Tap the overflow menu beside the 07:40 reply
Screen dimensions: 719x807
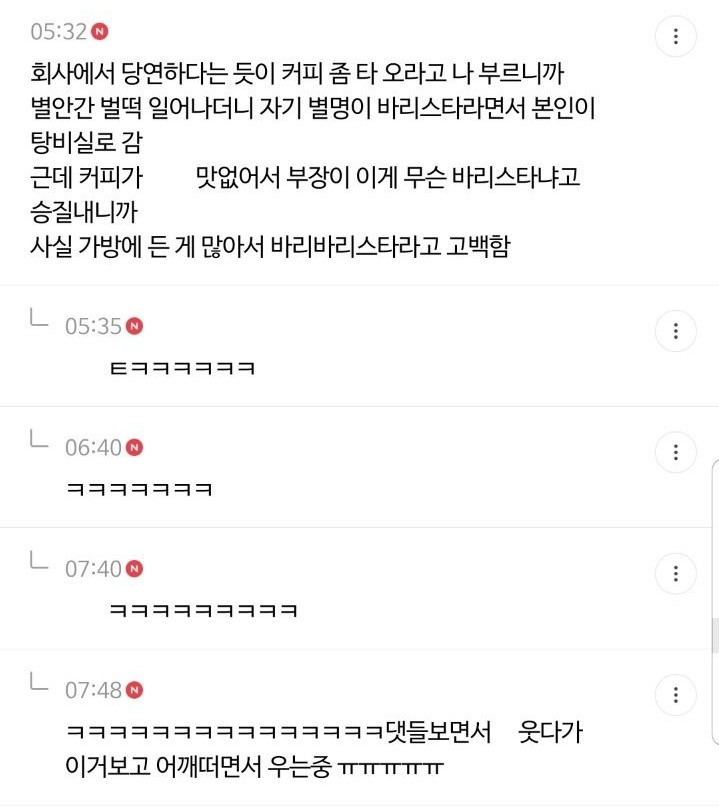pos(676,573)
